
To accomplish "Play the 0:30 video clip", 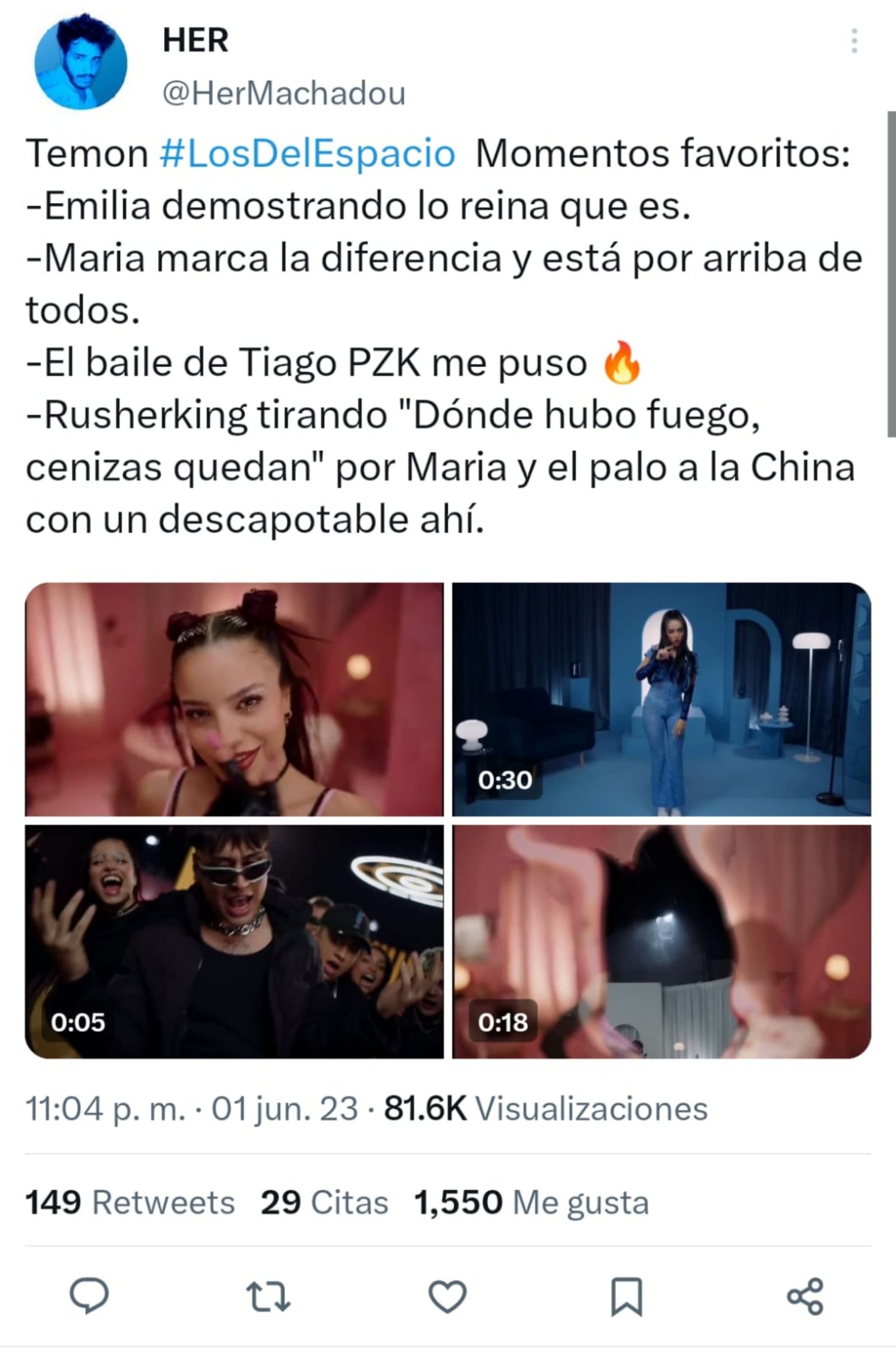I will click(x=661, y=699).
